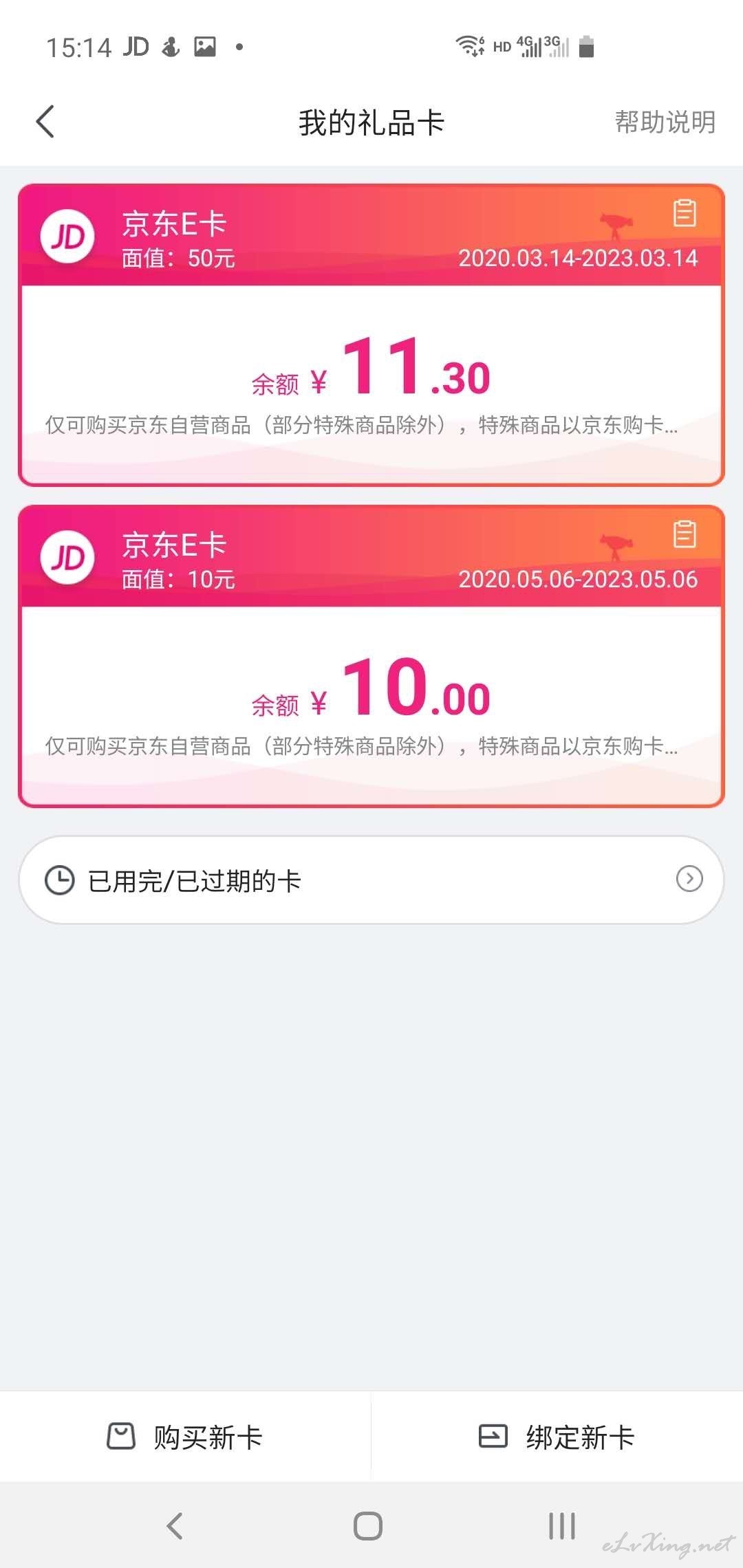Open 已用完/已过期的卡 list

coord(371,880)
